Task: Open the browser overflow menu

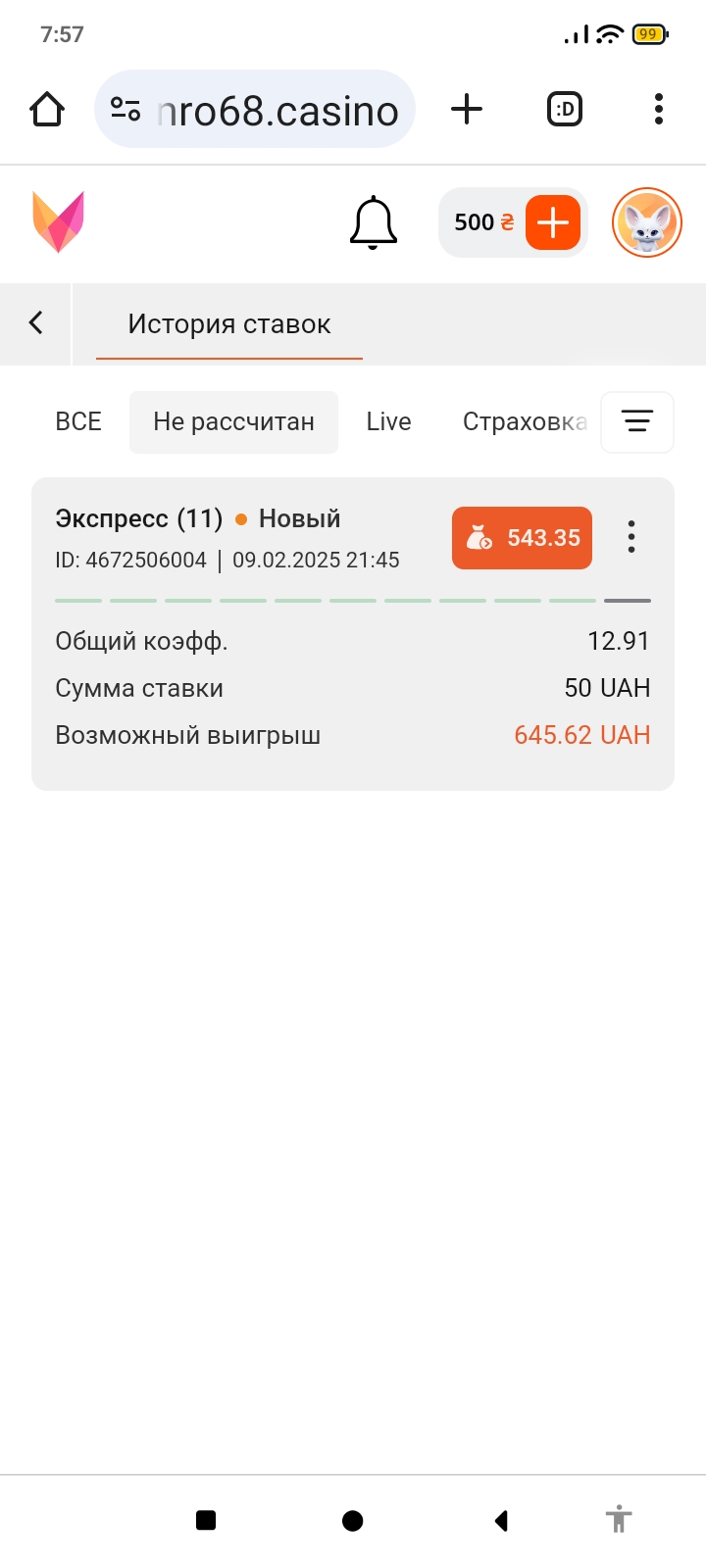Action: [x=659, y=109]
